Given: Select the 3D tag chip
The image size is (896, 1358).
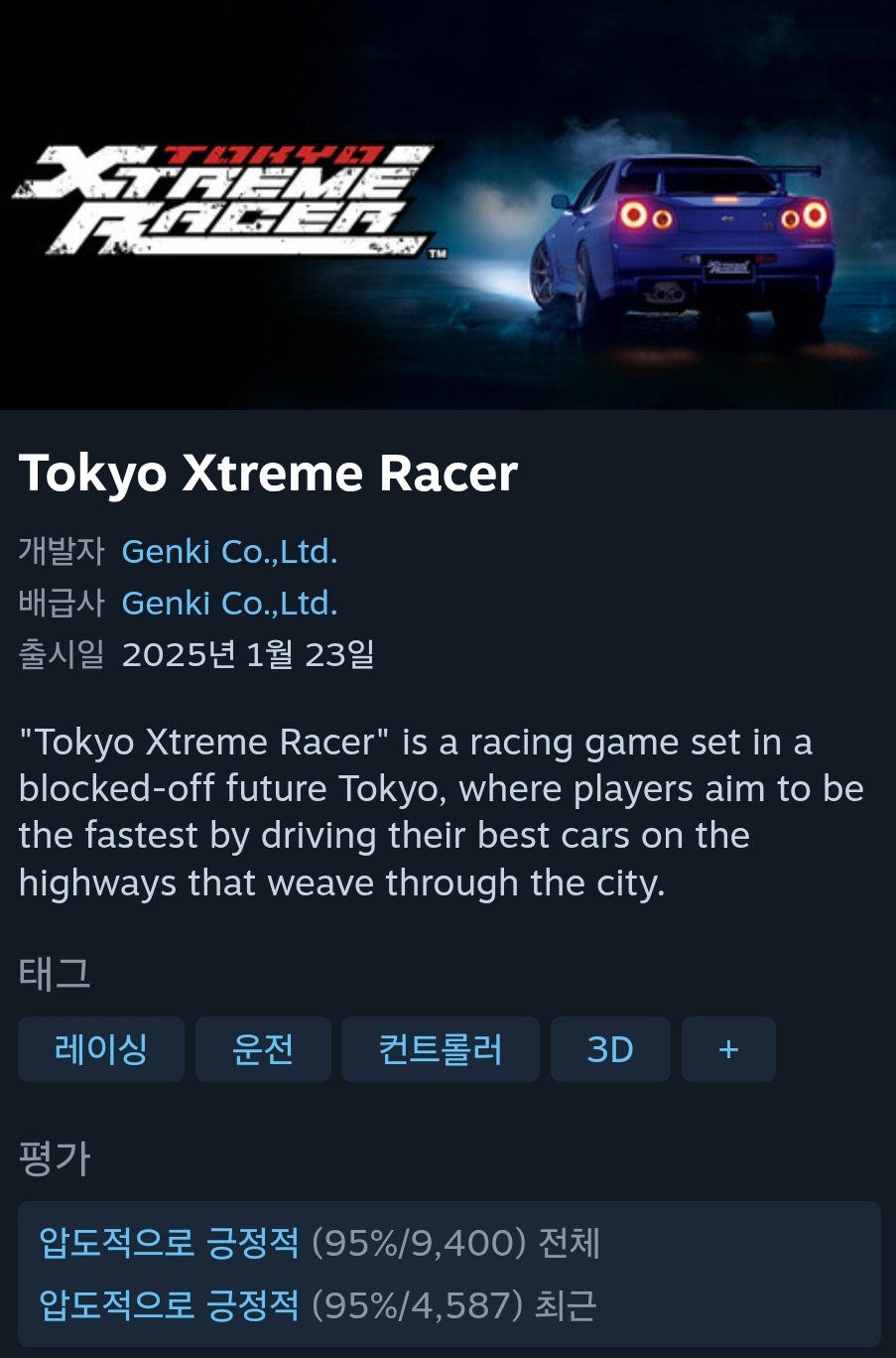Looking at the screenshot, I should click(x=610, y=1049).
